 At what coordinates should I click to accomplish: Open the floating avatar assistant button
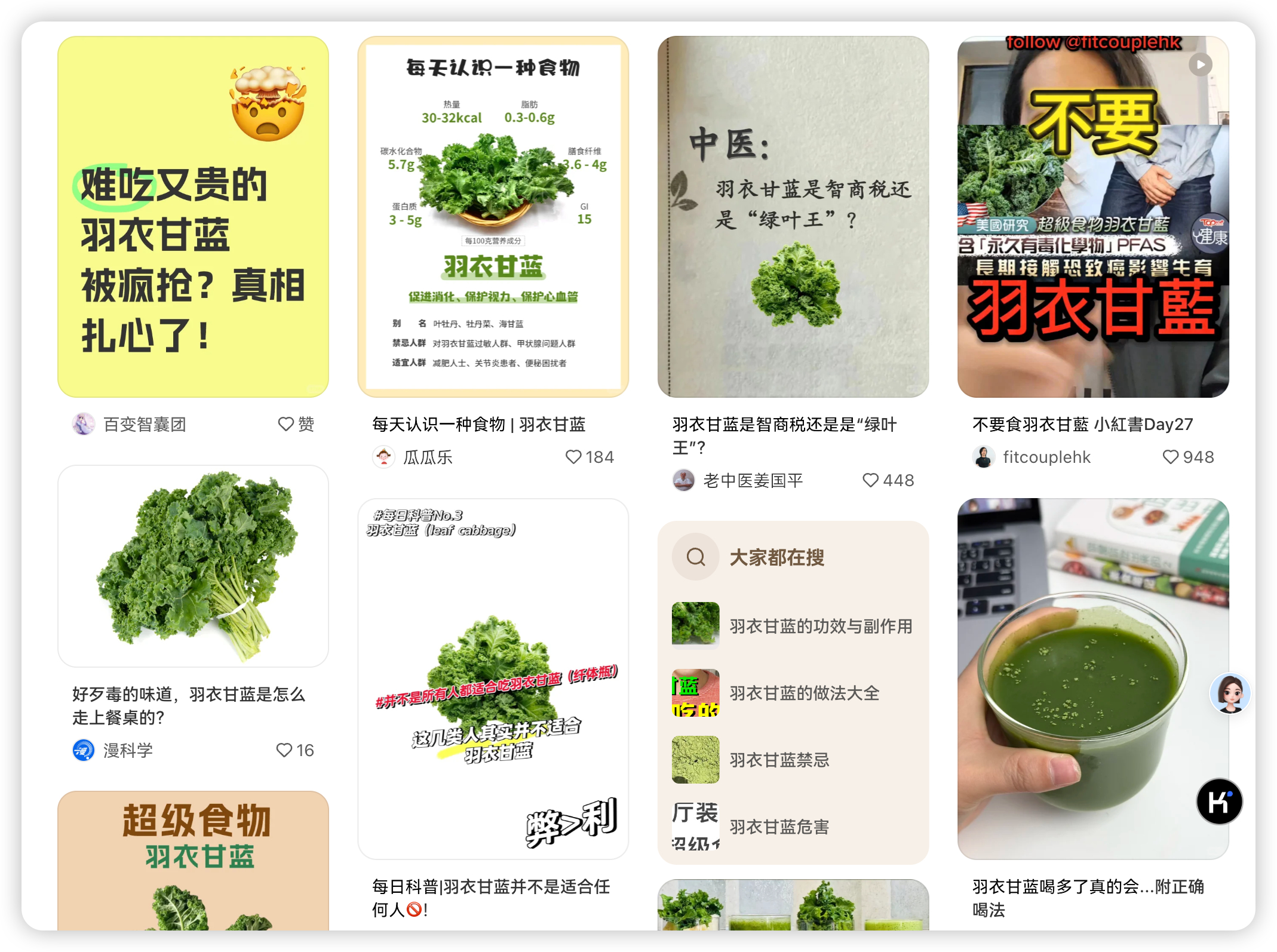pos(1230,693)
